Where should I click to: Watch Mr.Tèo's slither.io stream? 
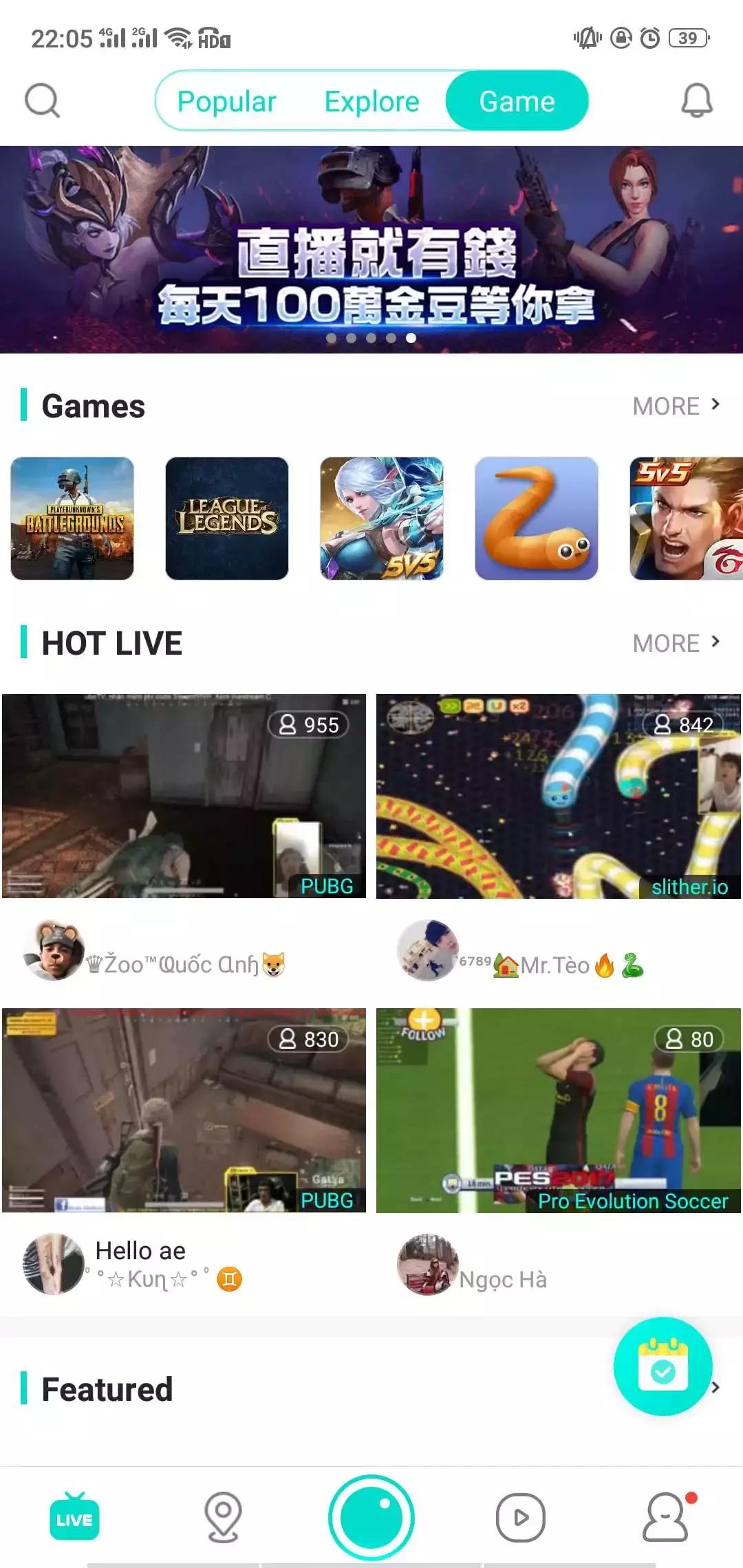[x=558, y=796]
